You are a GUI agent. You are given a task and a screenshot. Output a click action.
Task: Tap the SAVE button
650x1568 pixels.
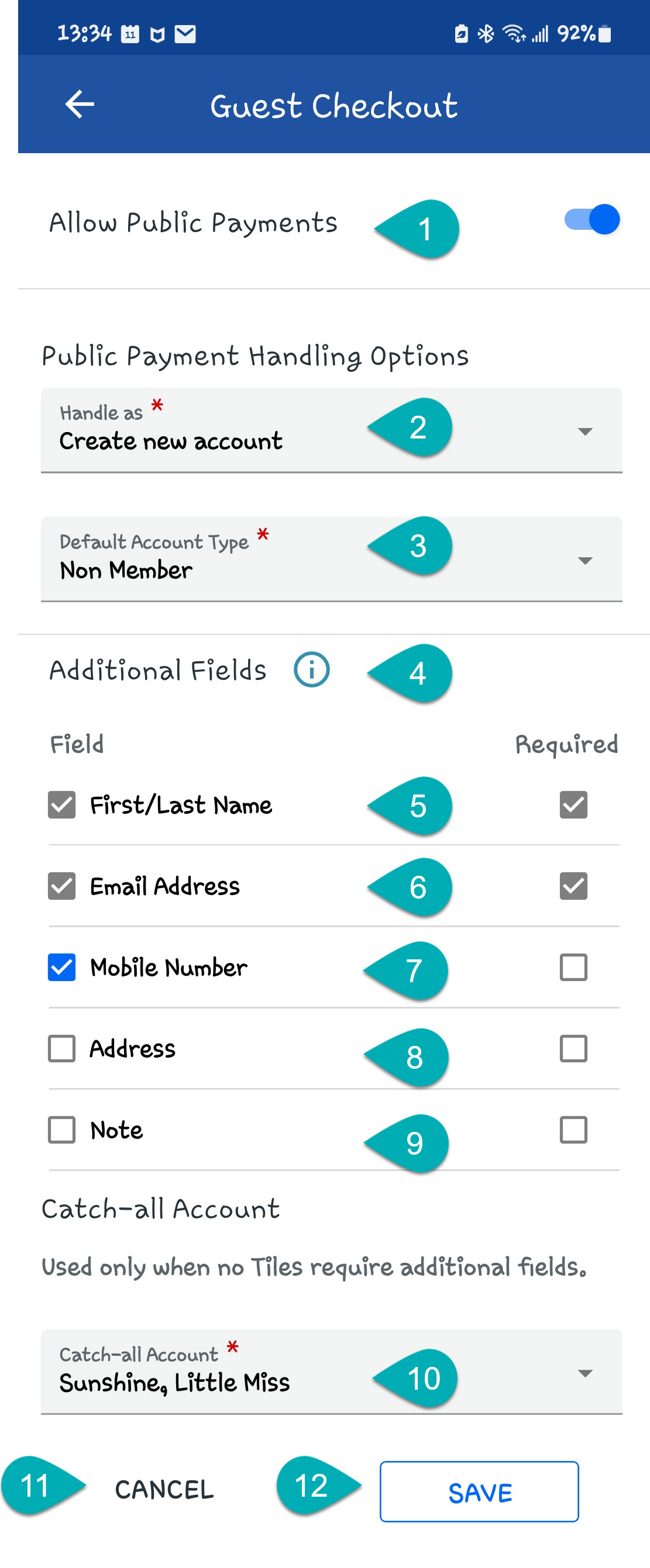pos(479,1492)
